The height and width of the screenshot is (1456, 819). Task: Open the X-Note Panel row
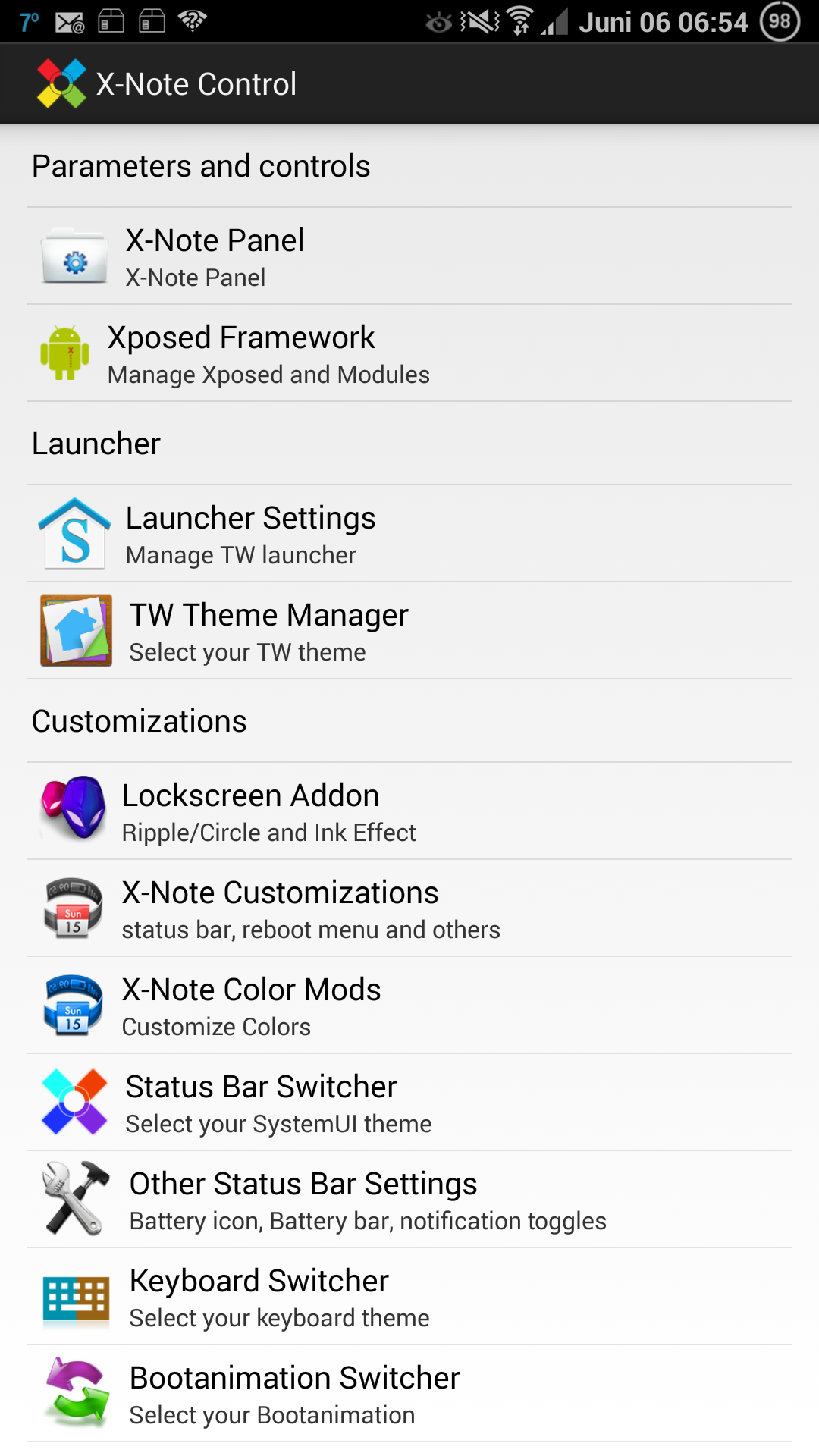[409, 256]
